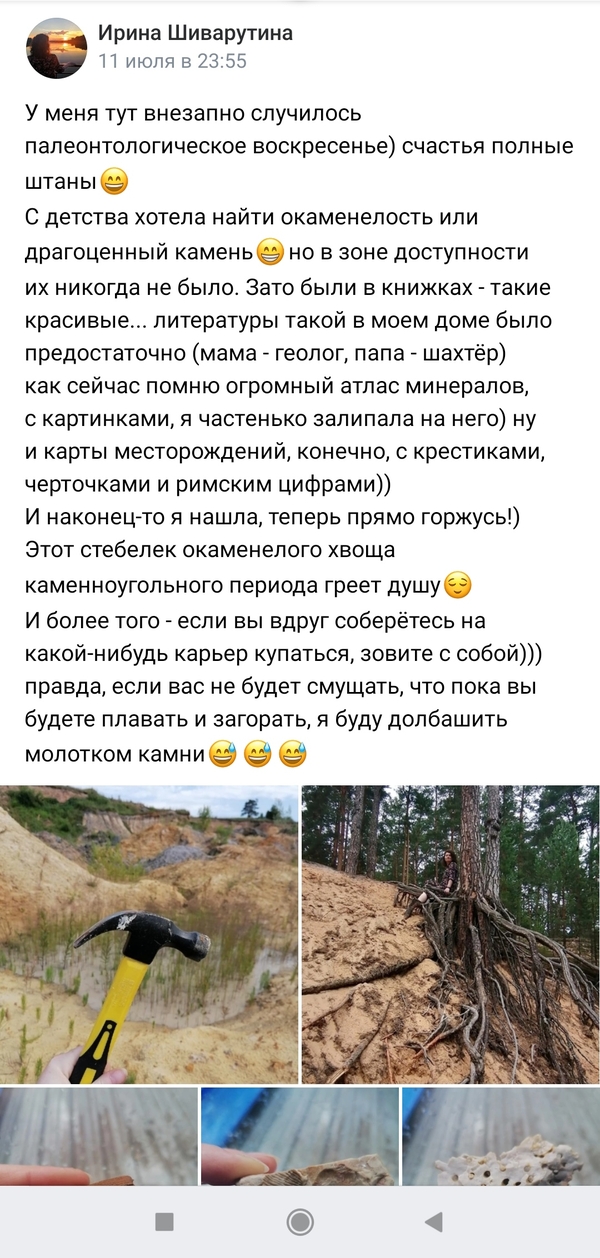Open the photo of the woman on tree roots
This screenshot has height=1258, width=600.
coord(450,934)
